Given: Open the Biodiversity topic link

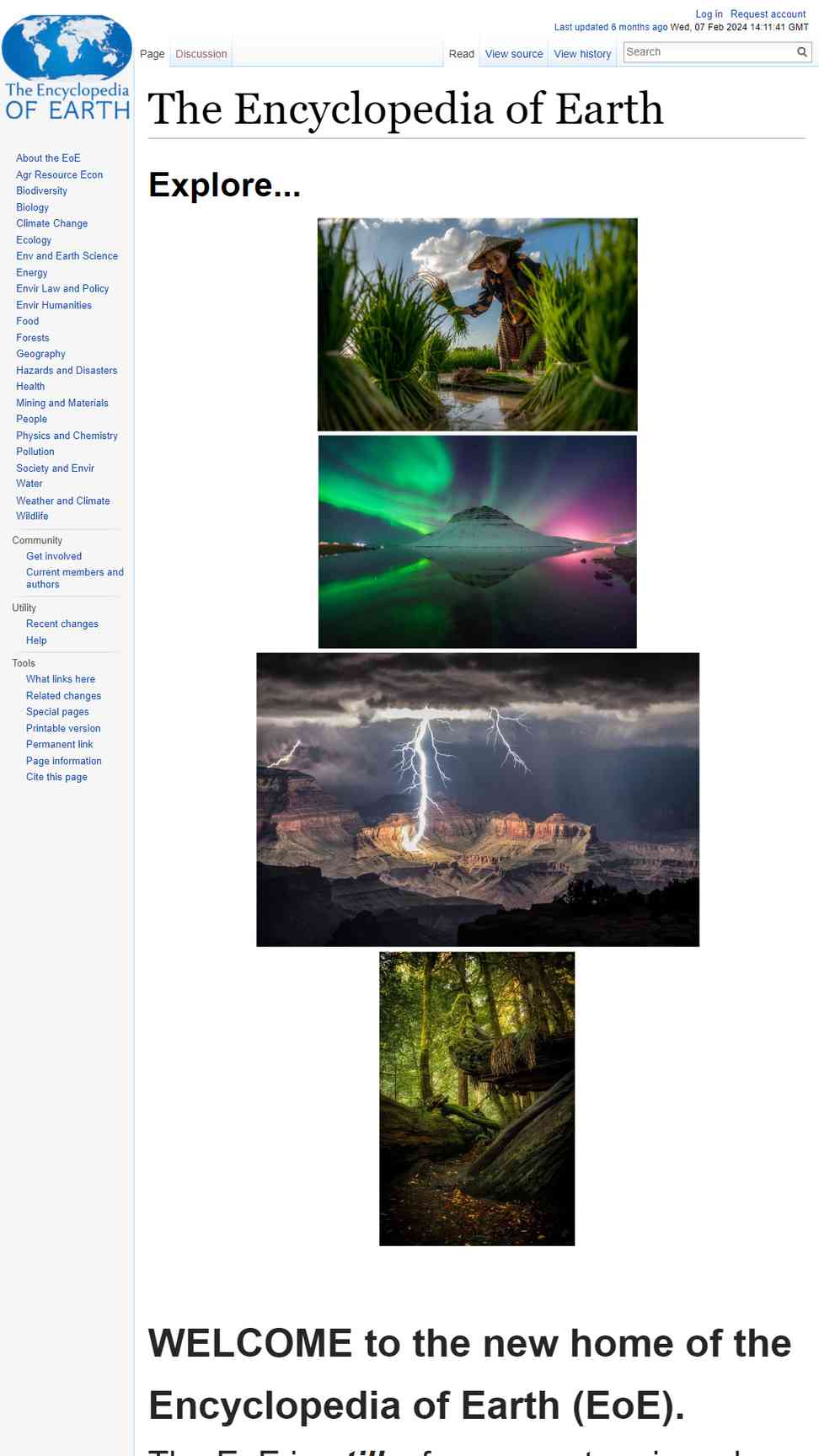Looking at the screenshot, I should [x=41, y=191].
